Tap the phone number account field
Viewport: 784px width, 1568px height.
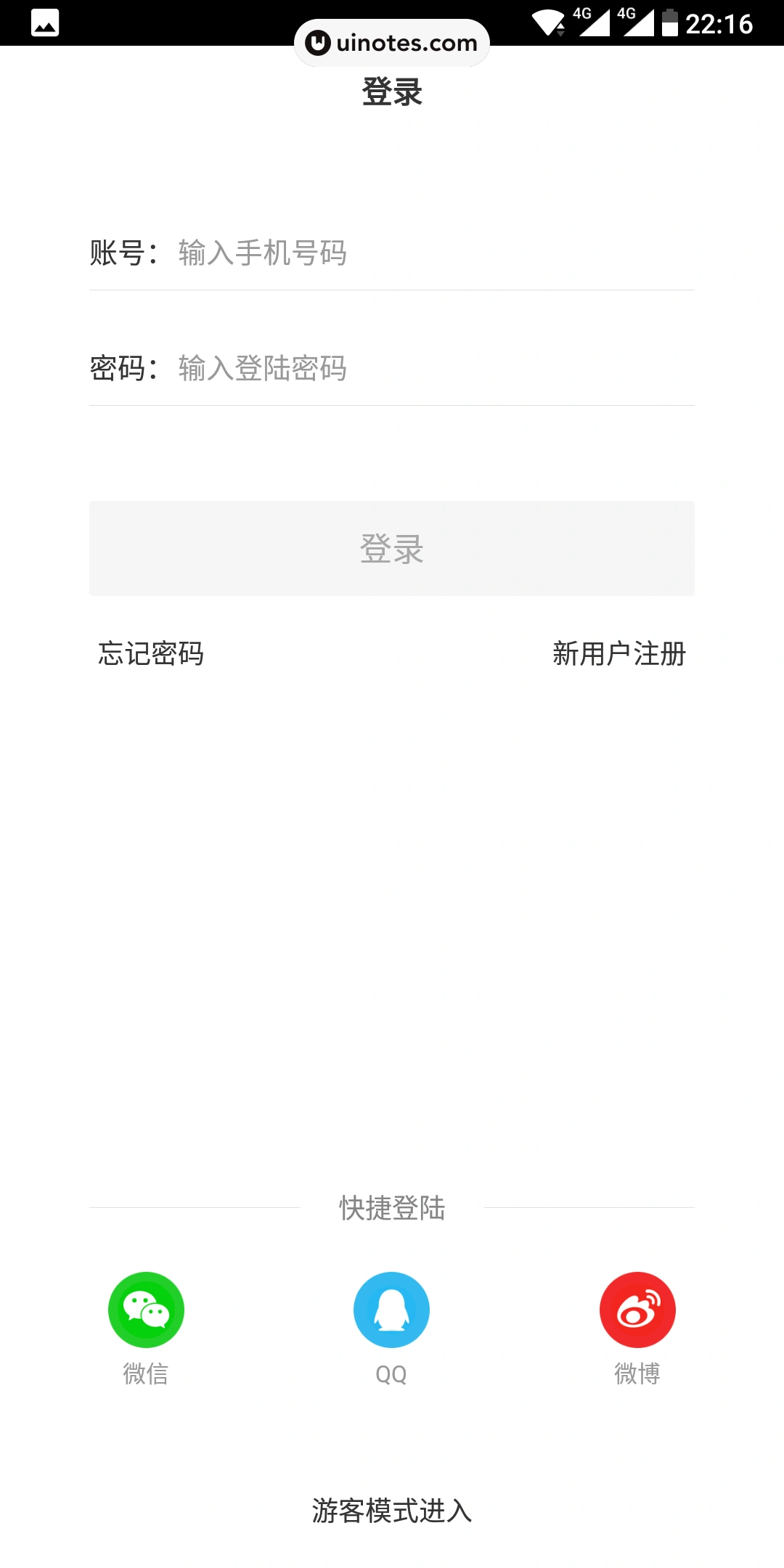(x=434, y=253)
